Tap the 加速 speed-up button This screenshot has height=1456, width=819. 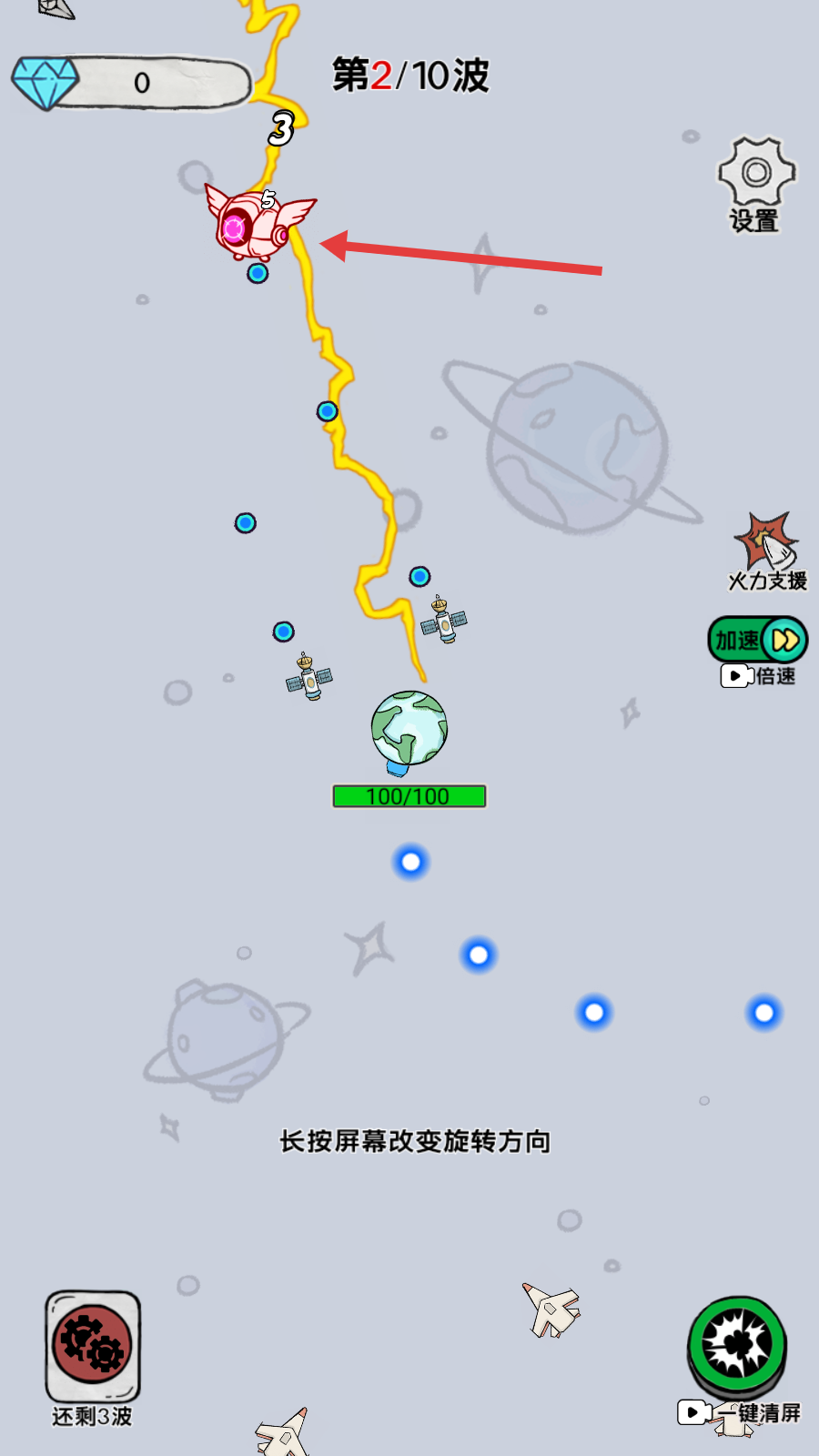tap(757, 640)
